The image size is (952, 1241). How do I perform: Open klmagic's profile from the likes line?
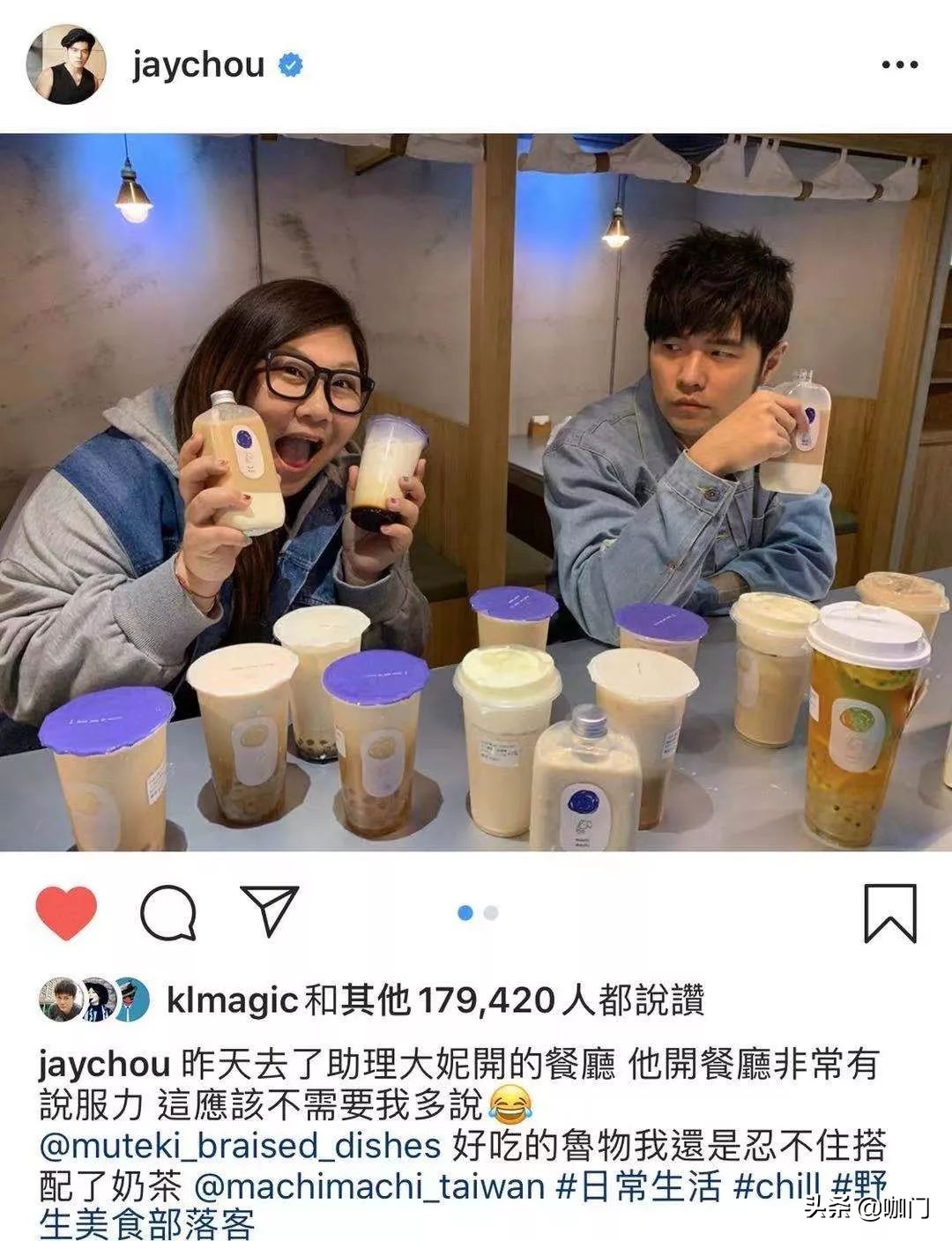coord(232,999)
